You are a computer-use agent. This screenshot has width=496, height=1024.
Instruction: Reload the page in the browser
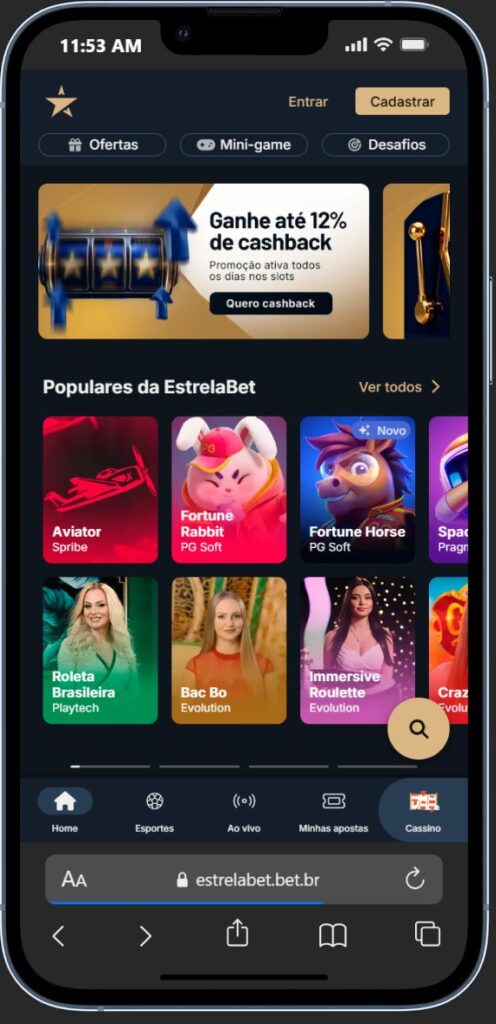pos(415,880)
